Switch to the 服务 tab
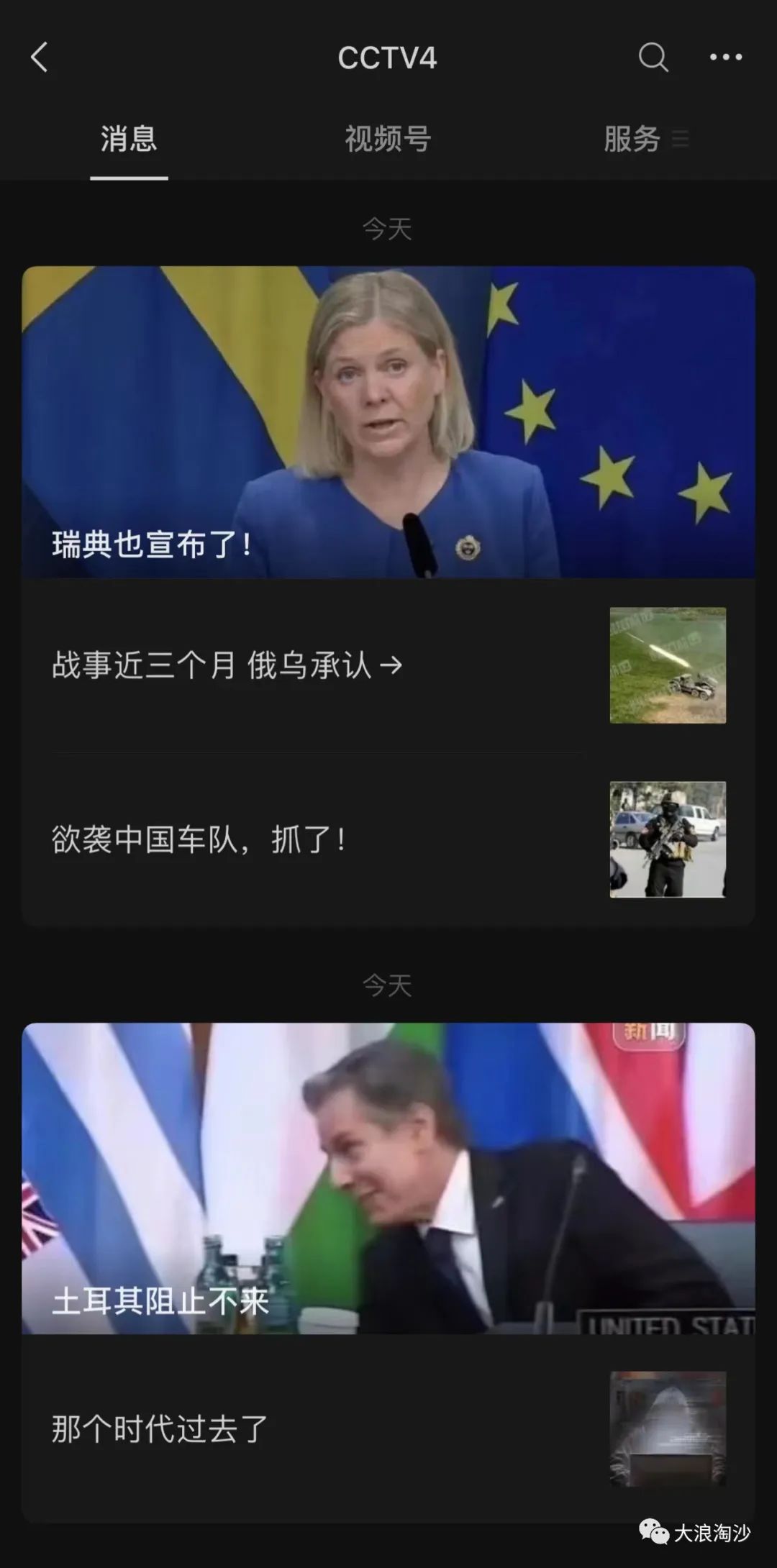 pyautogui.click(x=632, y=139)
